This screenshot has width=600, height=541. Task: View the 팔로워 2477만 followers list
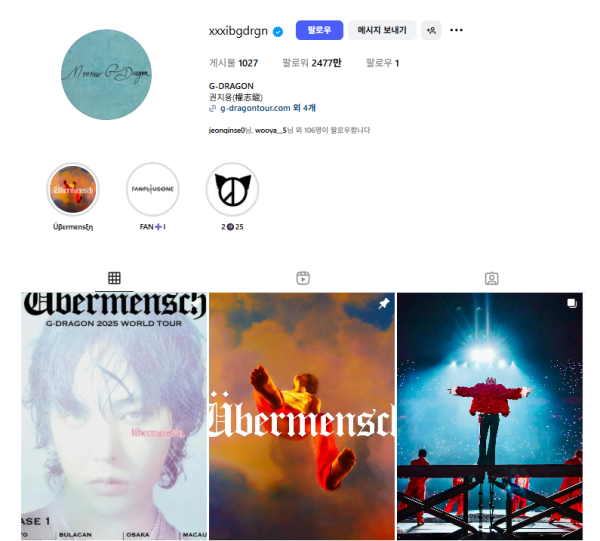coord(311,63)
